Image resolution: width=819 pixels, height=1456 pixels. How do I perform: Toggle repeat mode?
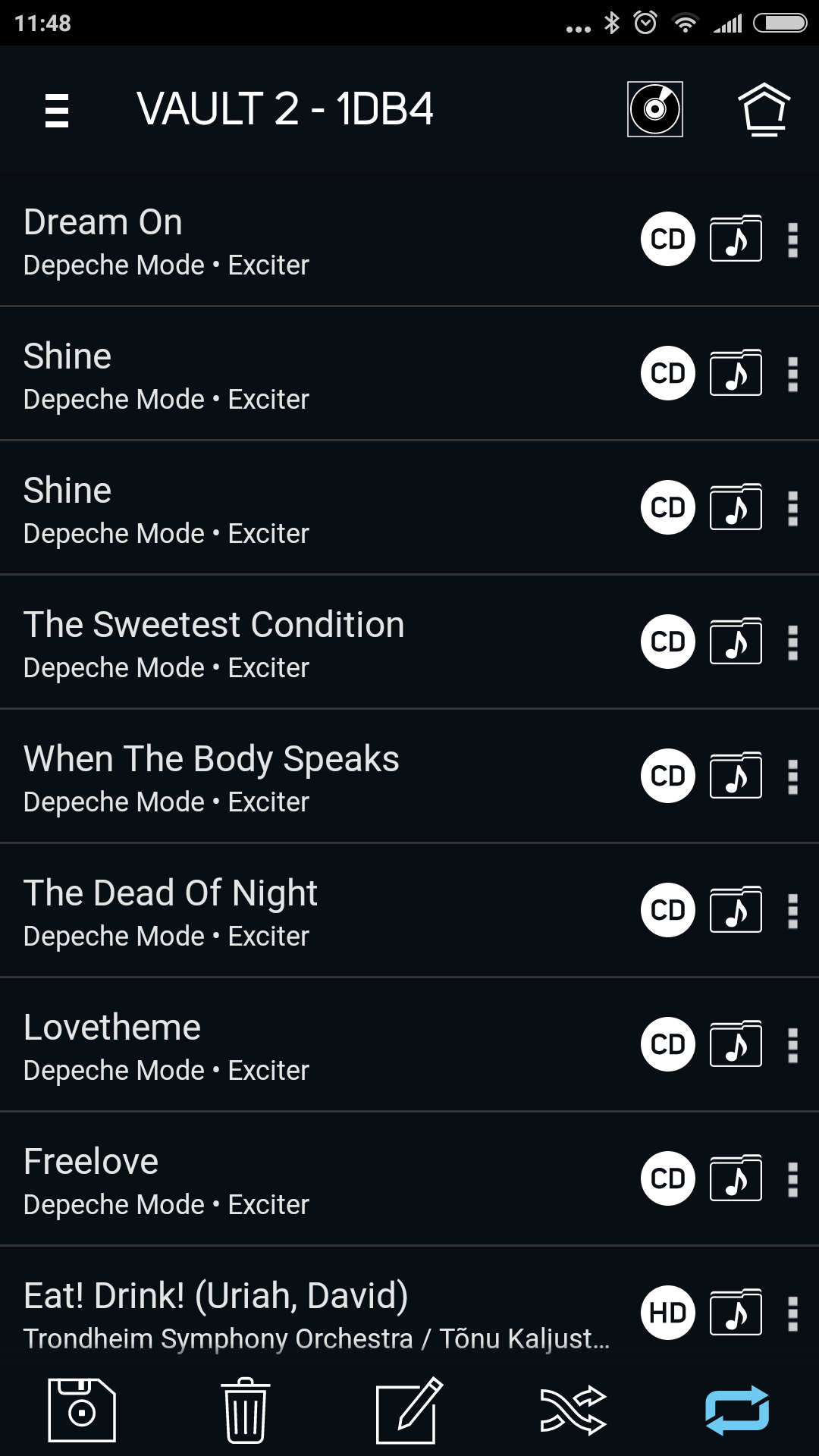pyautogui.click(x=737, y=1410)
